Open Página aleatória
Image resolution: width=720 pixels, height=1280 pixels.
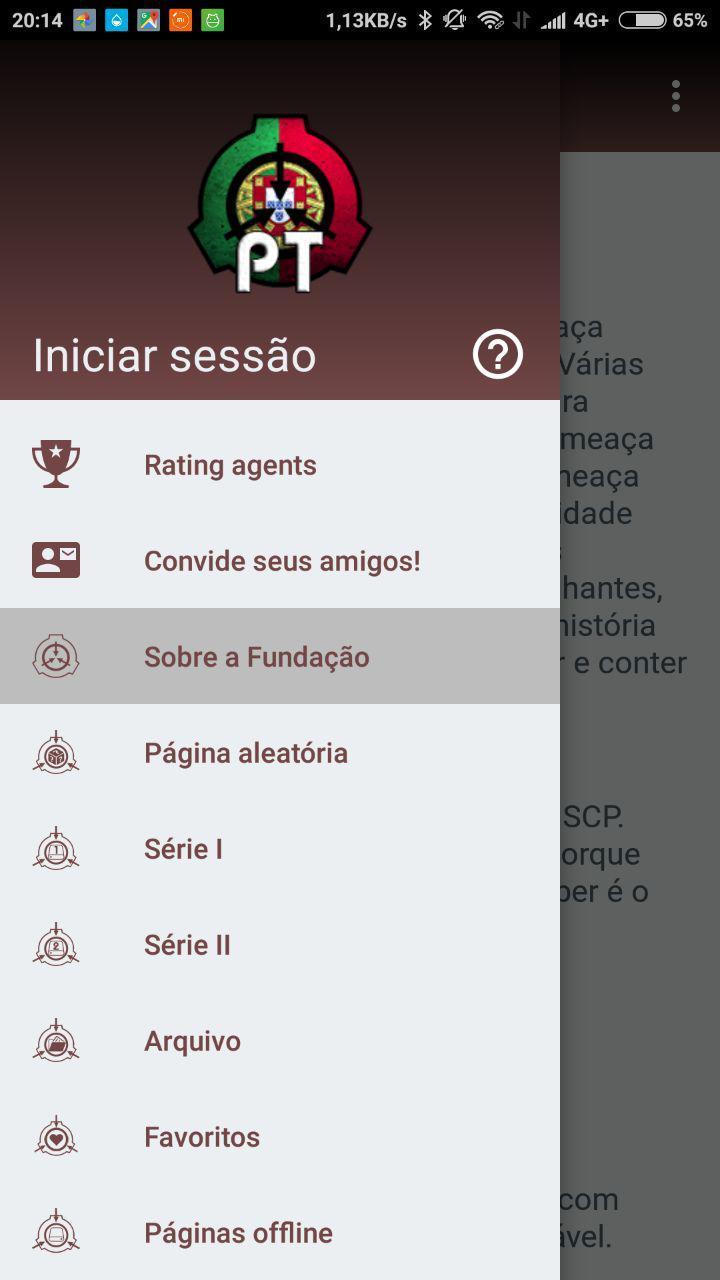(x=246, y=753)
